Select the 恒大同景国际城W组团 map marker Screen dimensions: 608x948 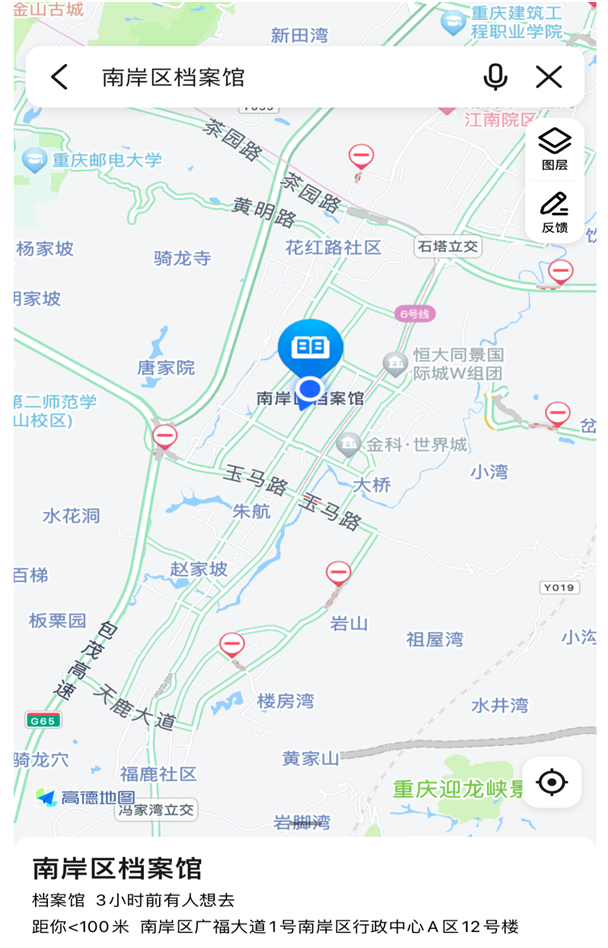395,364
